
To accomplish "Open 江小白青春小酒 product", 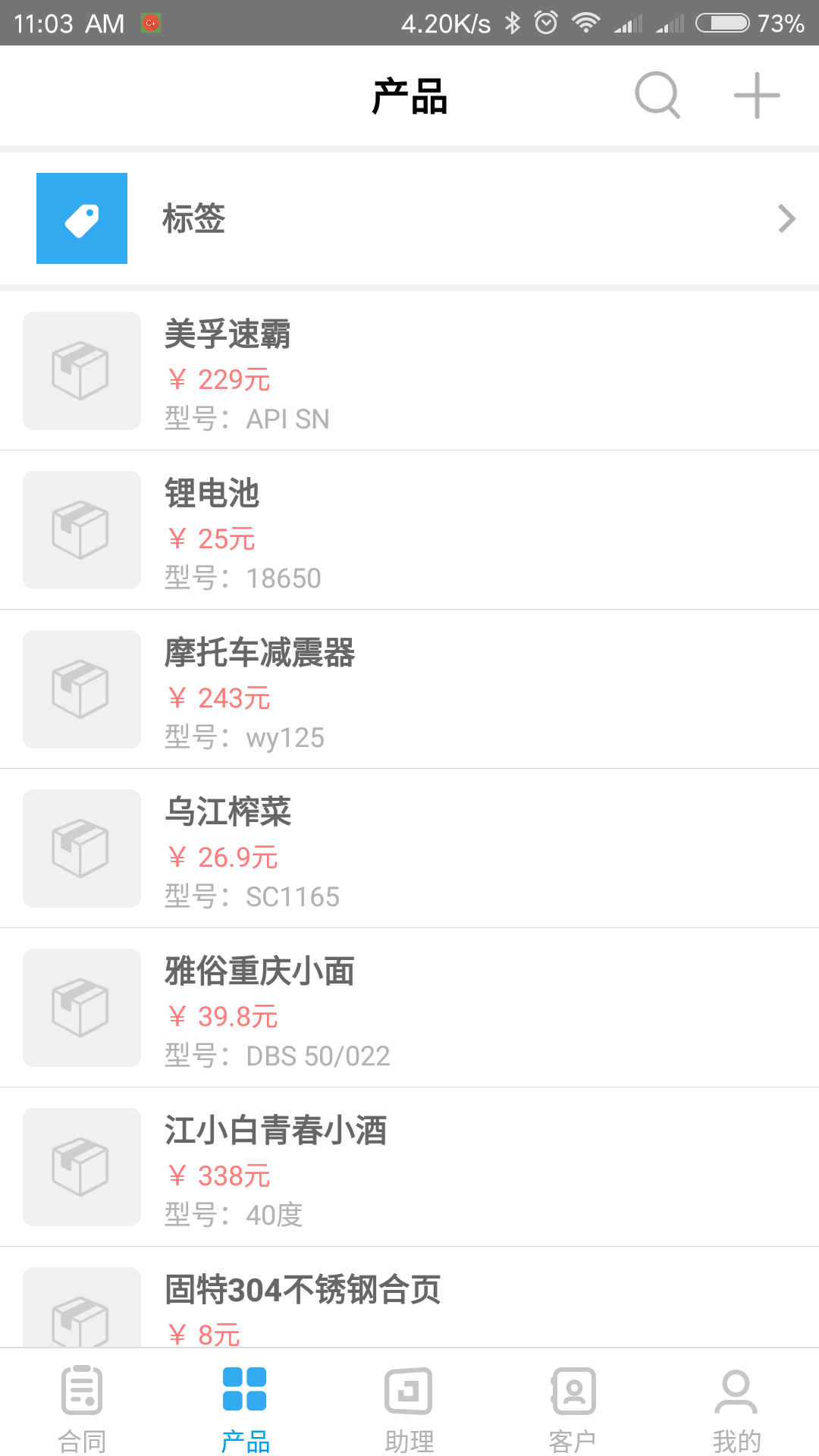I will tap(409, 1168).
